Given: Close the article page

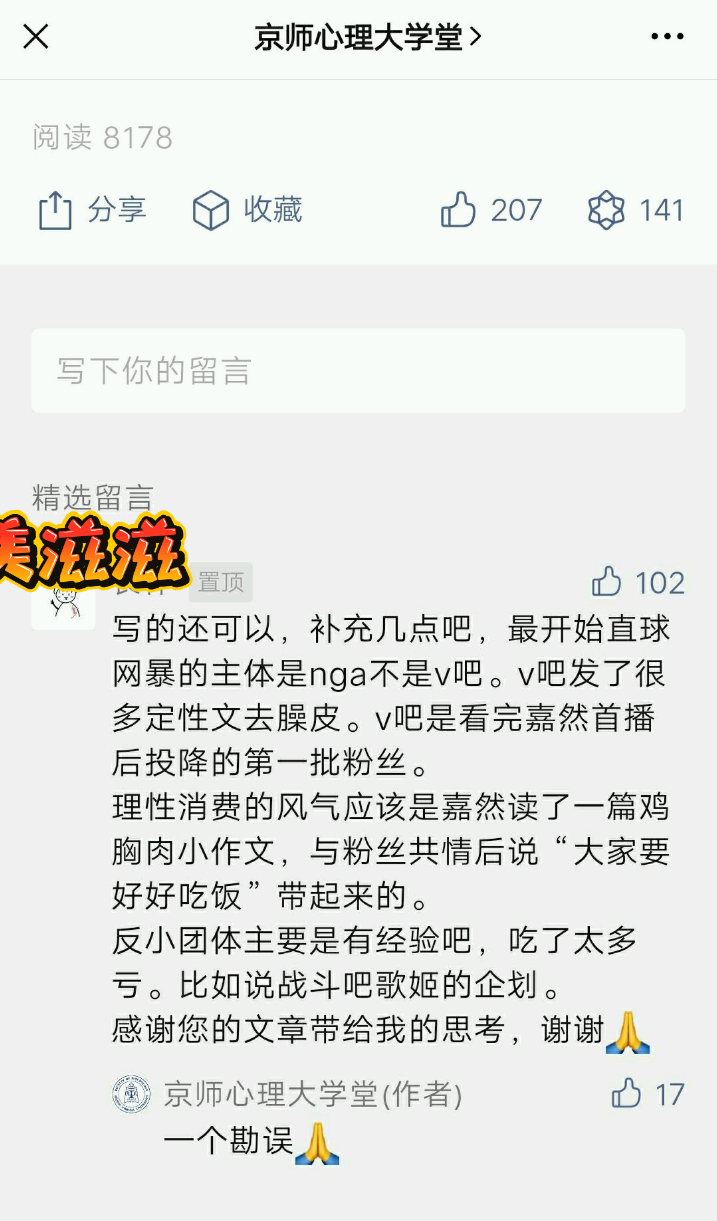Looking at the screenshot, I should point(36,38).
